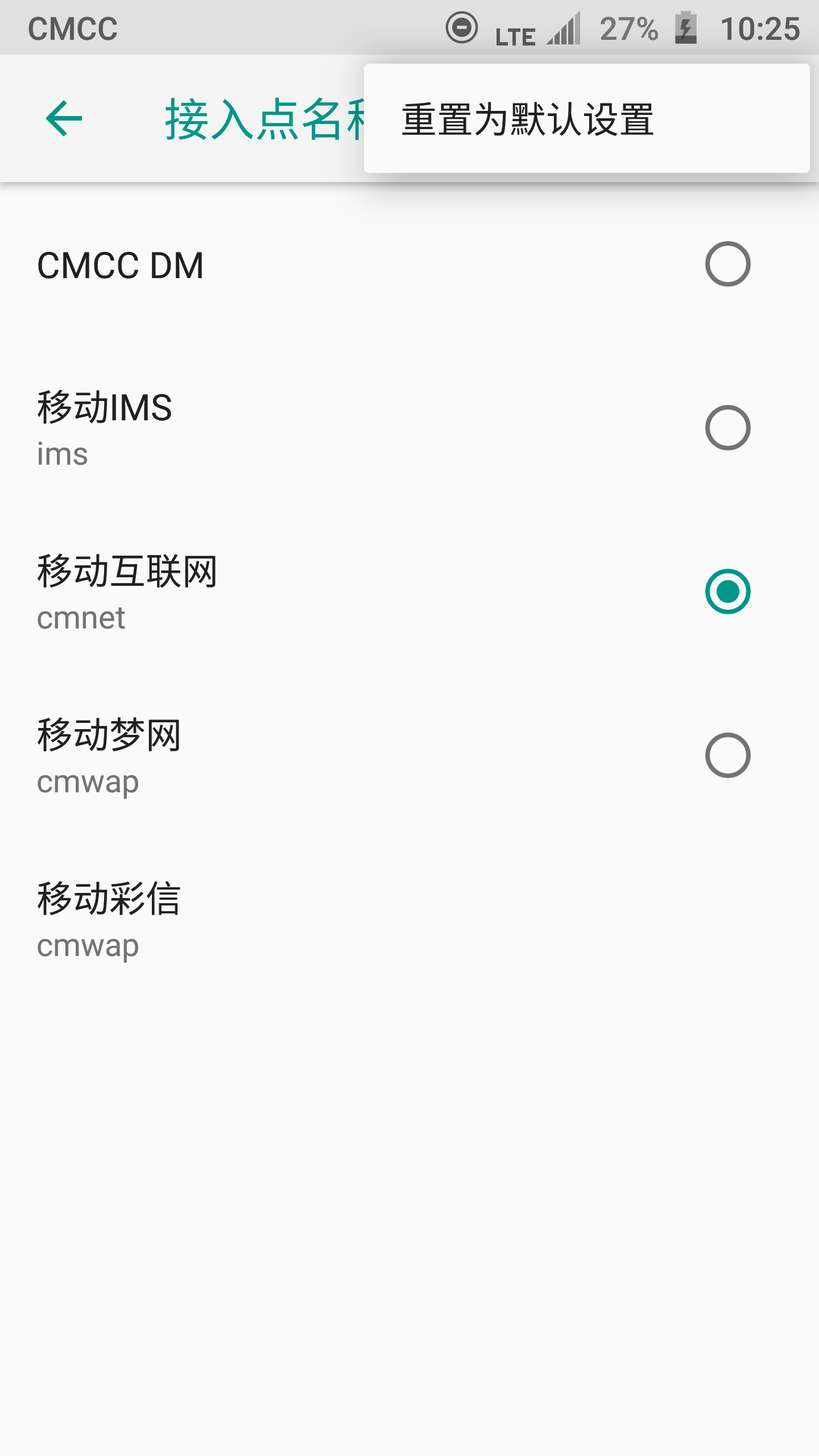819x1456 pixels.
Task: Tap 重置为默认设置 menu option
Action: point(586,119)
